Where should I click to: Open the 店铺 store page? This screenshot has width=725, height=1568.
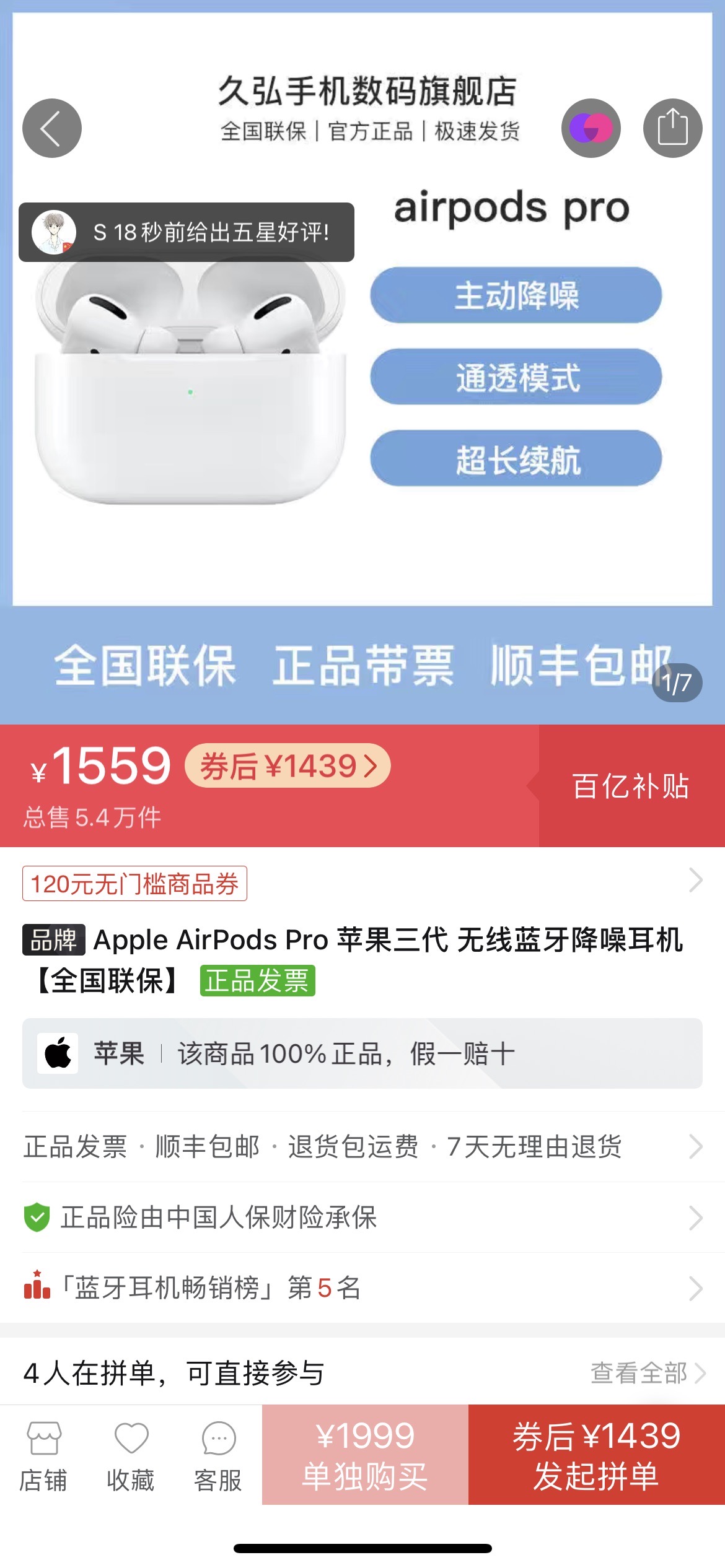tap(43, 1456)
